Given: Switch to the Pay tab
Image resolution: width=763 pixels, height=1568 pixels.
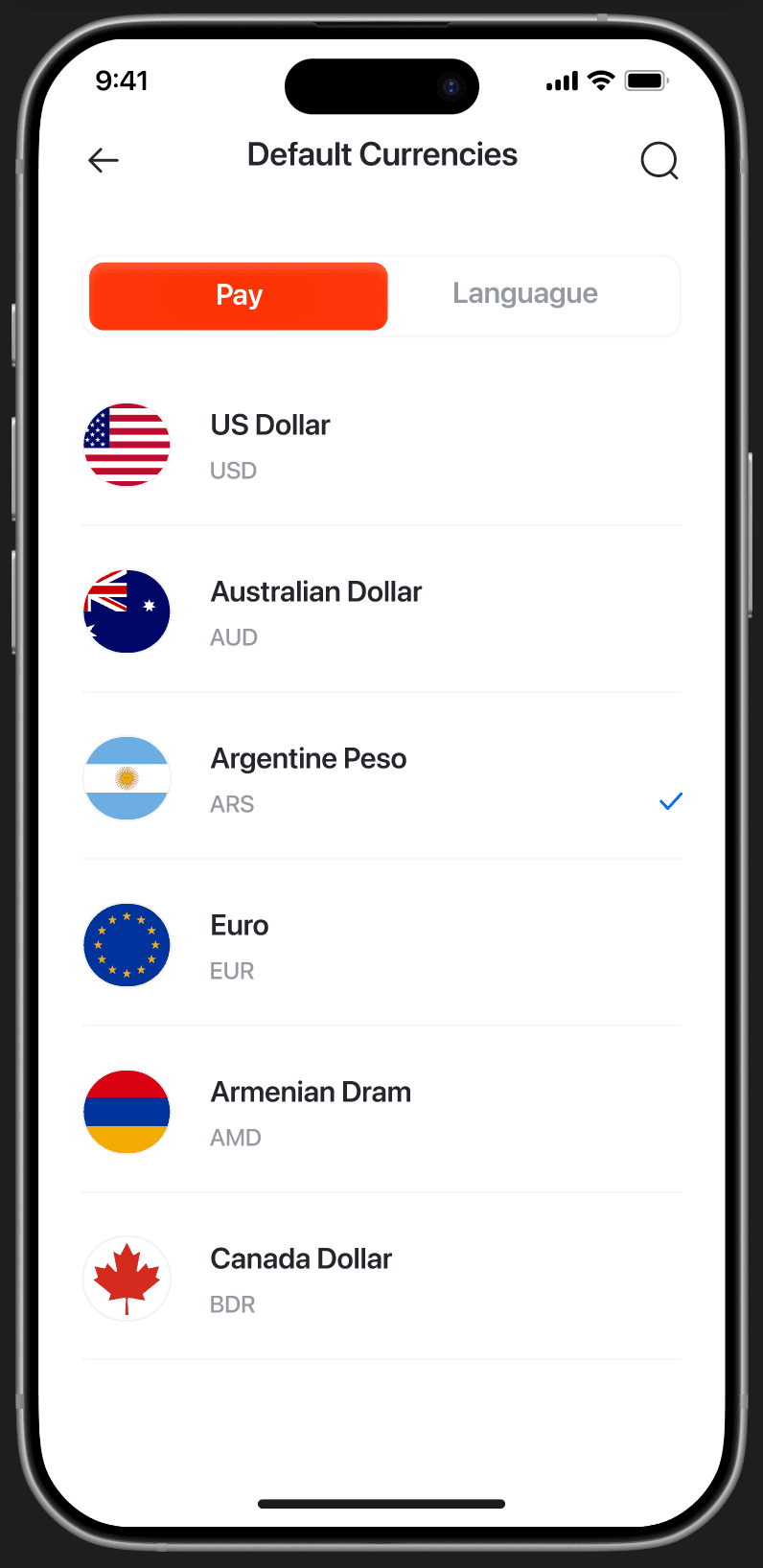Looking at the screenshot, I should click(238, 295).
